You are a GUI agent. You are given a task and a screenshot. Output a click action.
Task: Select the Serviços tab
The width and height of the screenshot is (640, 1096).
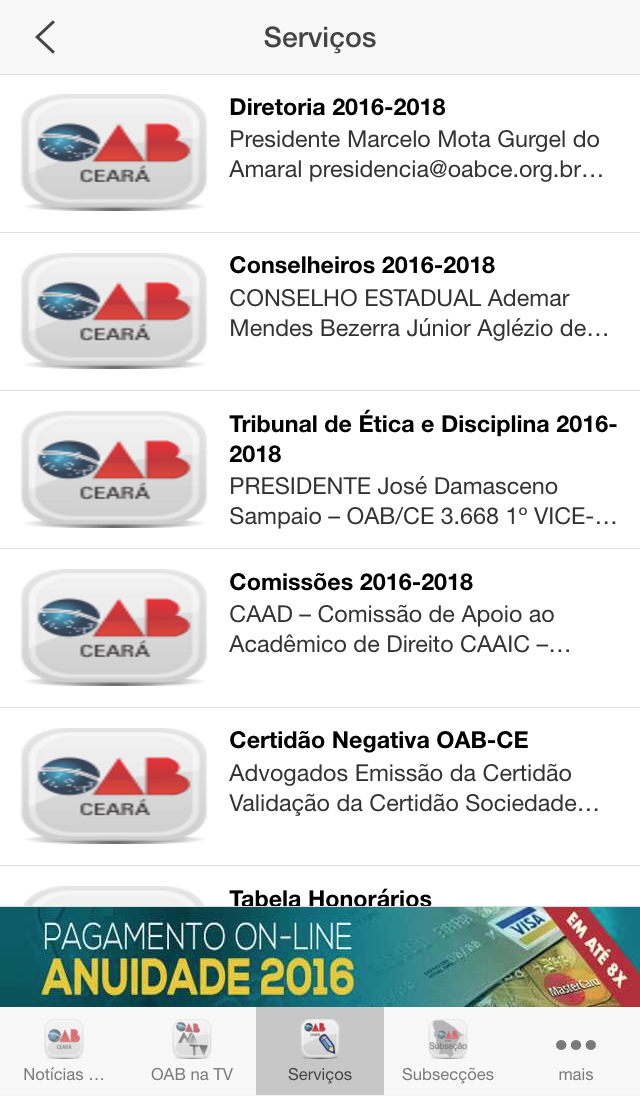[x=320, y=1051]
